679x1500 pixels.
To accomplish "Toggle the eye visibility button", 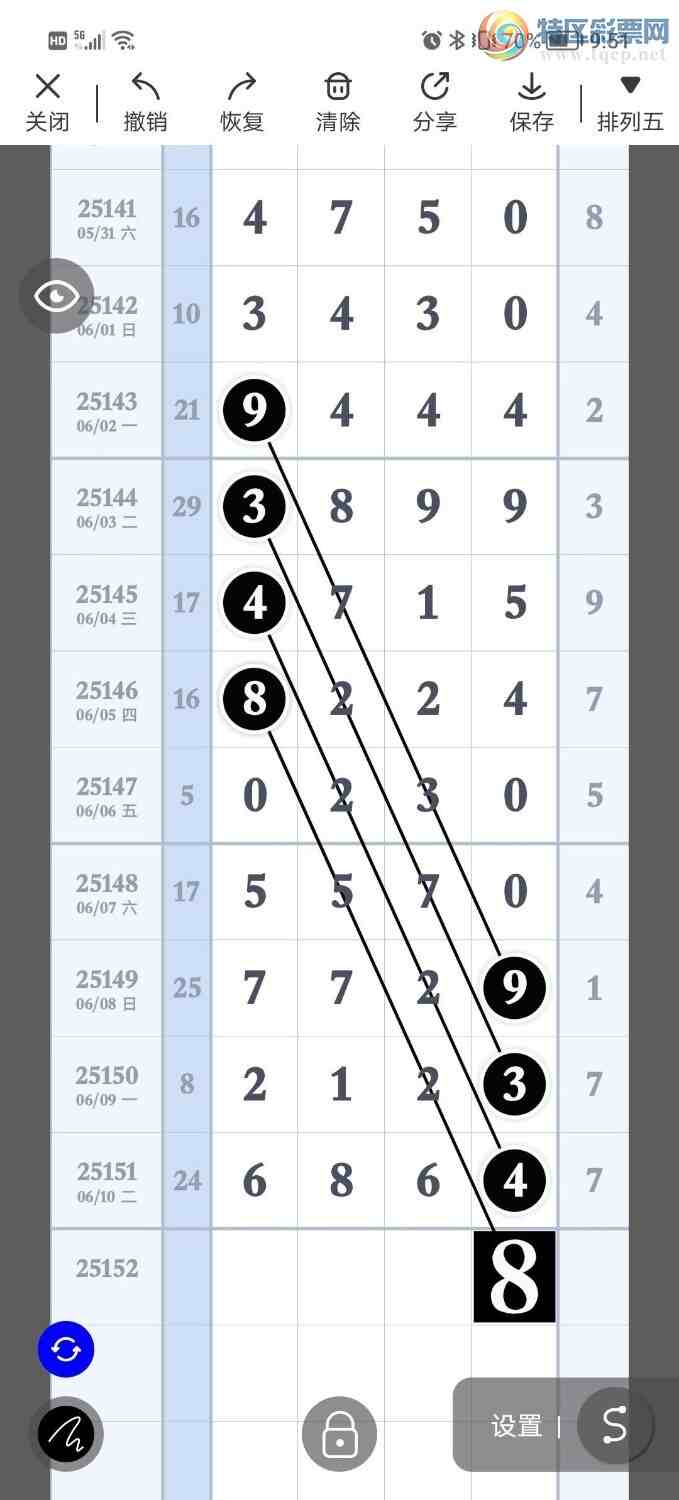I will click(57, 296).
